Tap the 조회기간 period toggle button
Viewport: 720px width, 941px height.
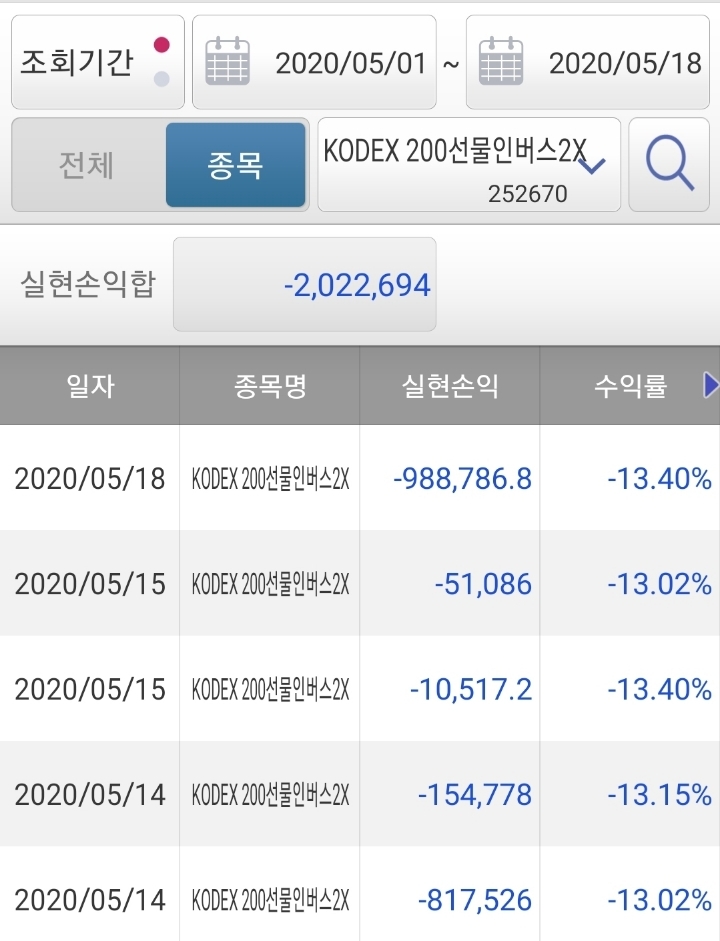pyautogui.click(x=98, y=62)
